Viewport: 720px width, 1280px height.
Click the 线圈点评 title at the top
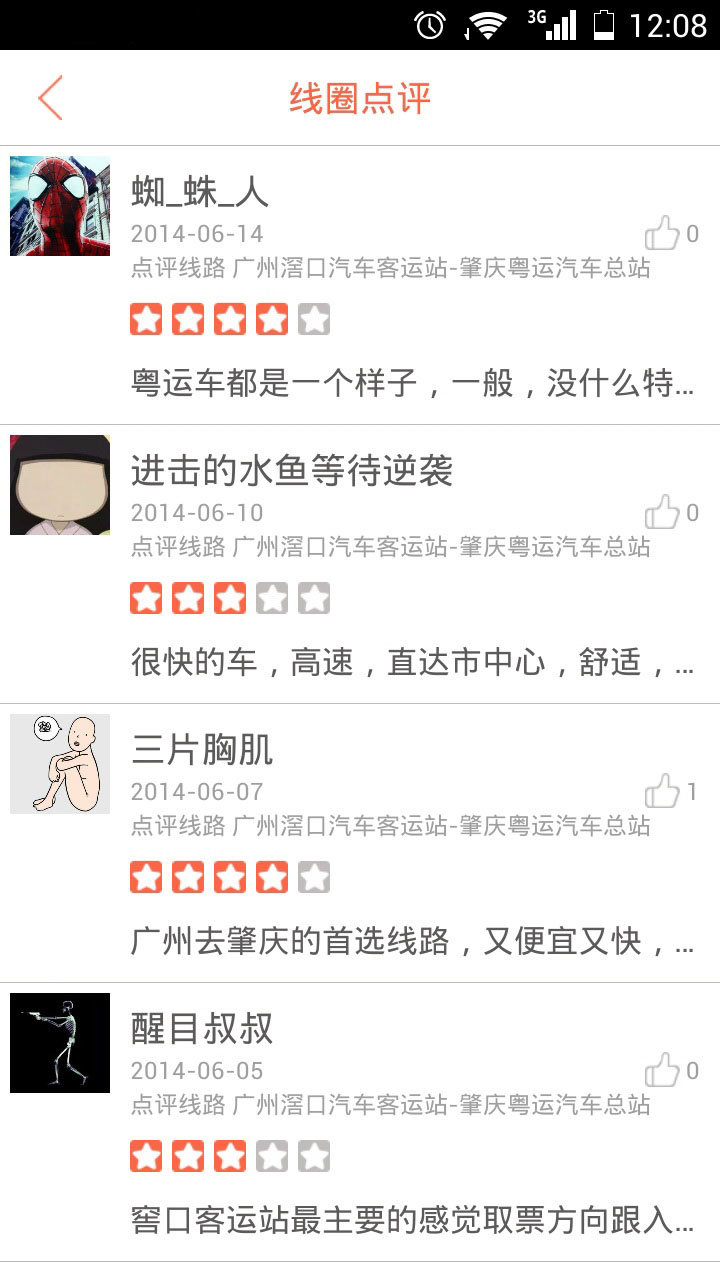(360, 97)
